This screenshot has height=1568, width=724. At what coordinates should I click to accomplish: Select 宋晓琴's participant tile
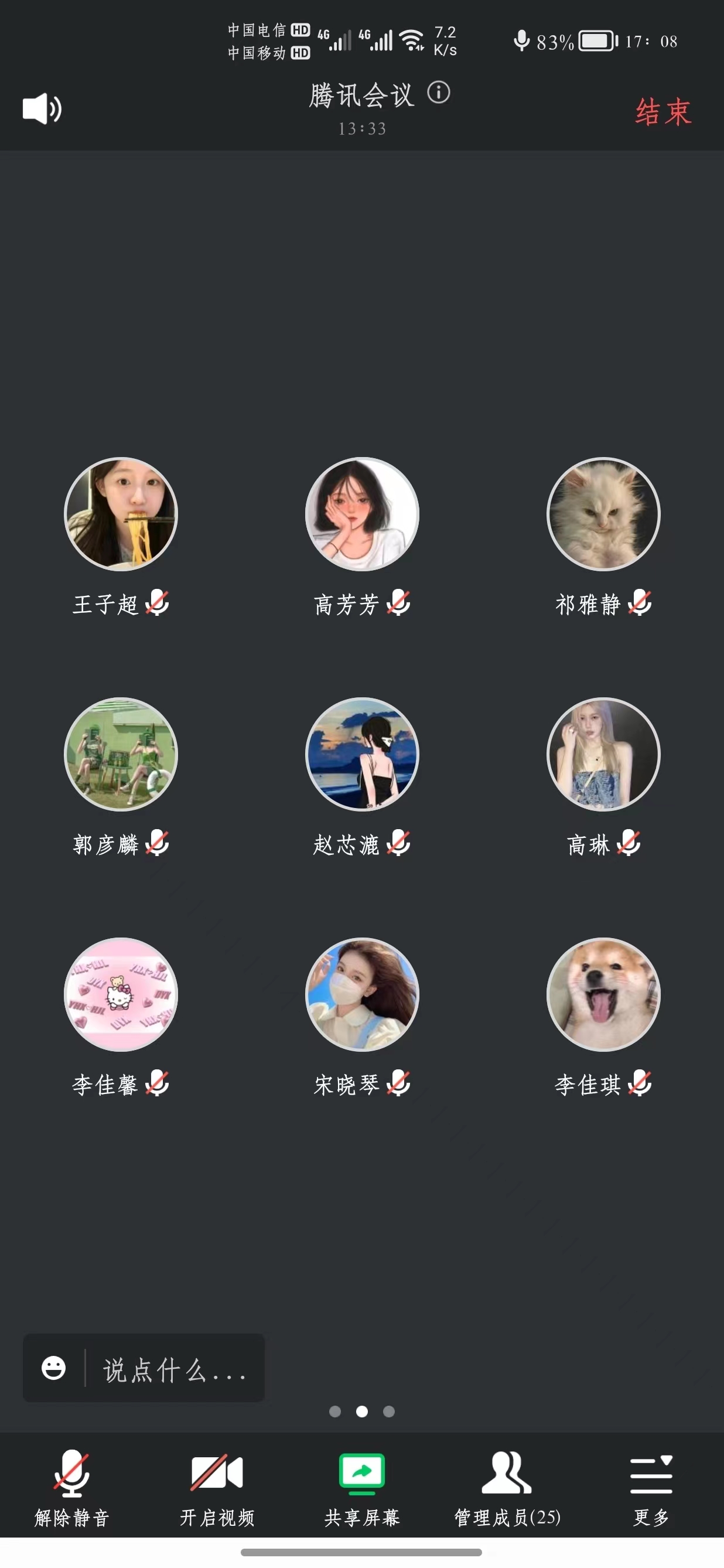click(x=362, y=994)
